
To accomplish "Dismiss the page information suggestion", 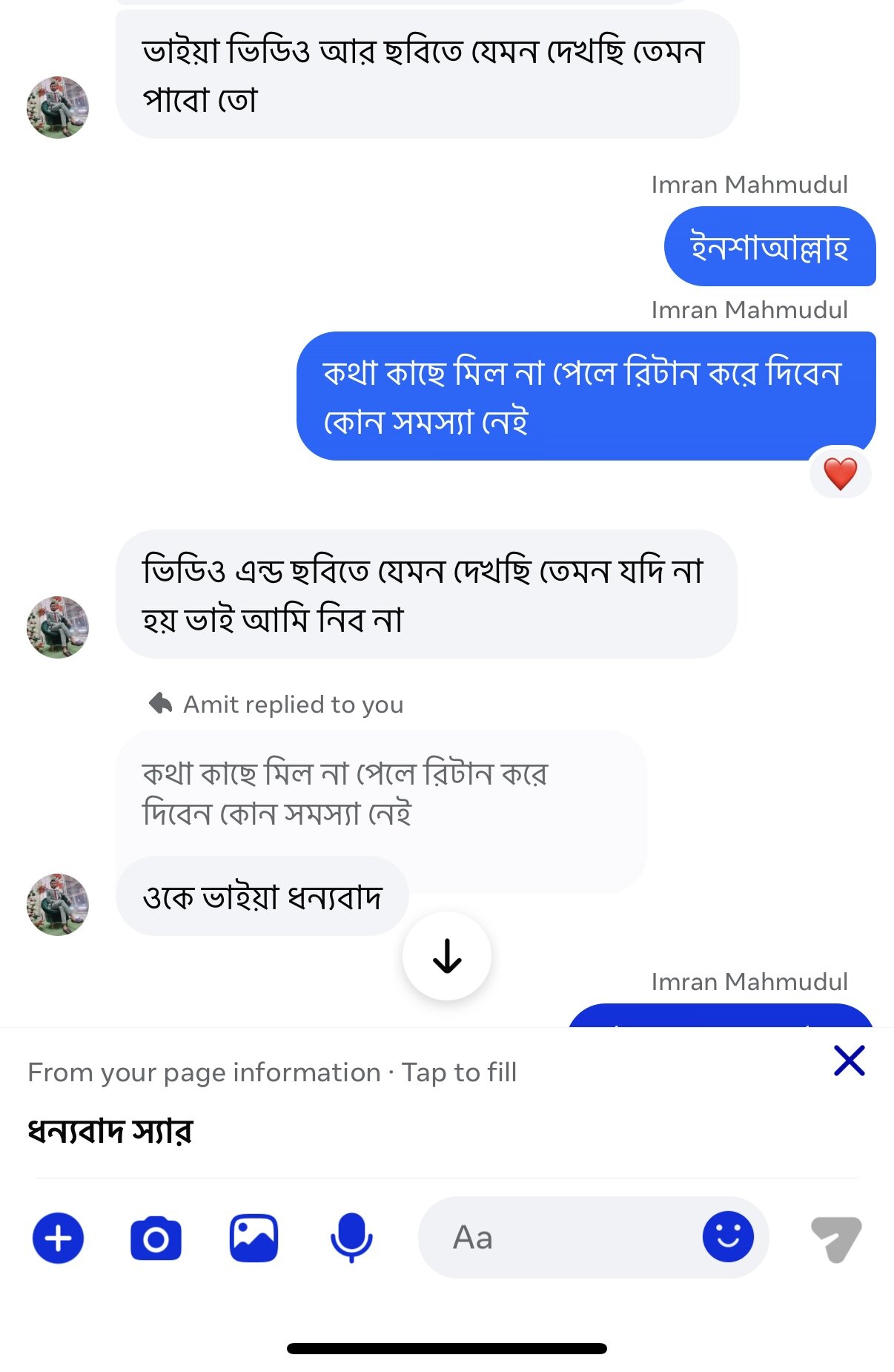I will [x=849, y=1061].
